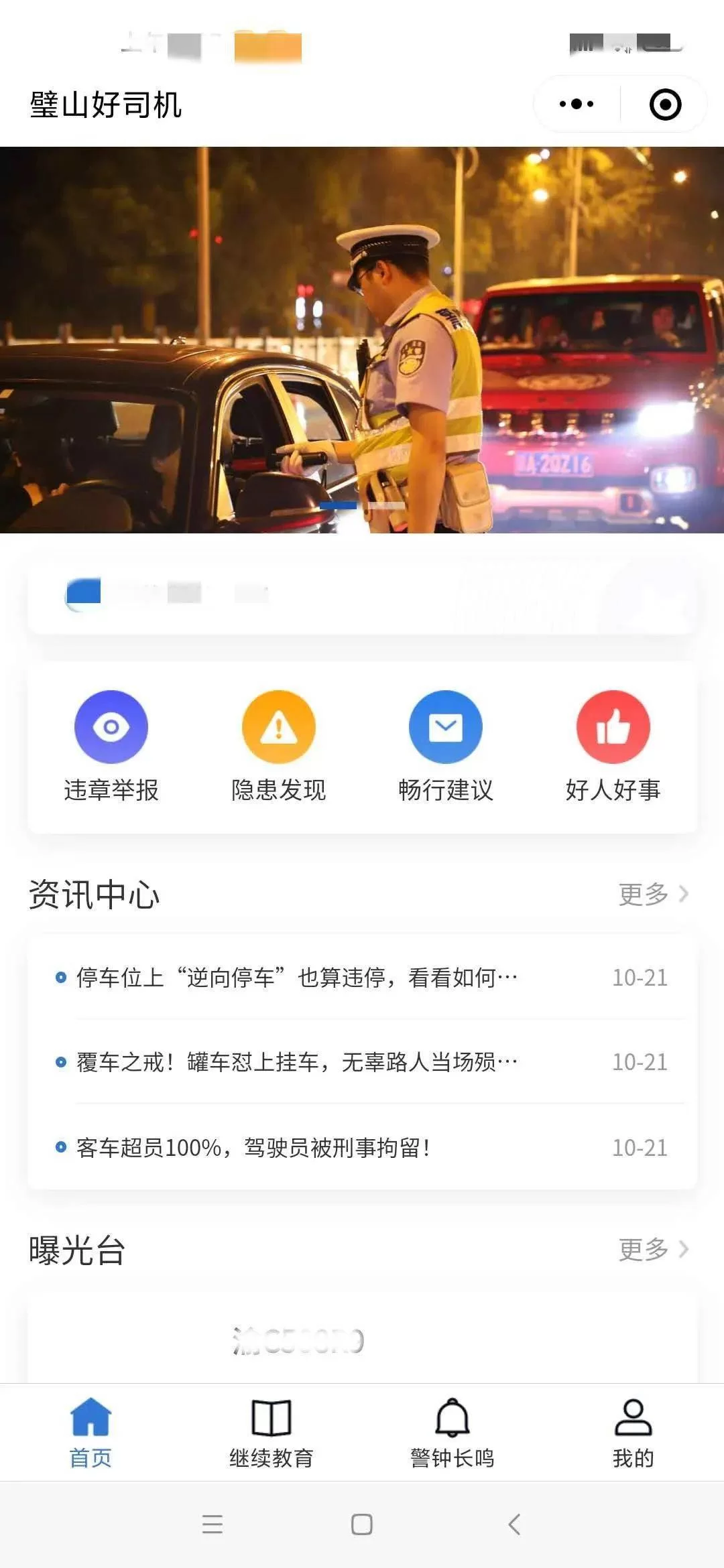View 更多 in 曝光台 section
This screenshot has height=1568, width=724.
[x=652, y=1249]
